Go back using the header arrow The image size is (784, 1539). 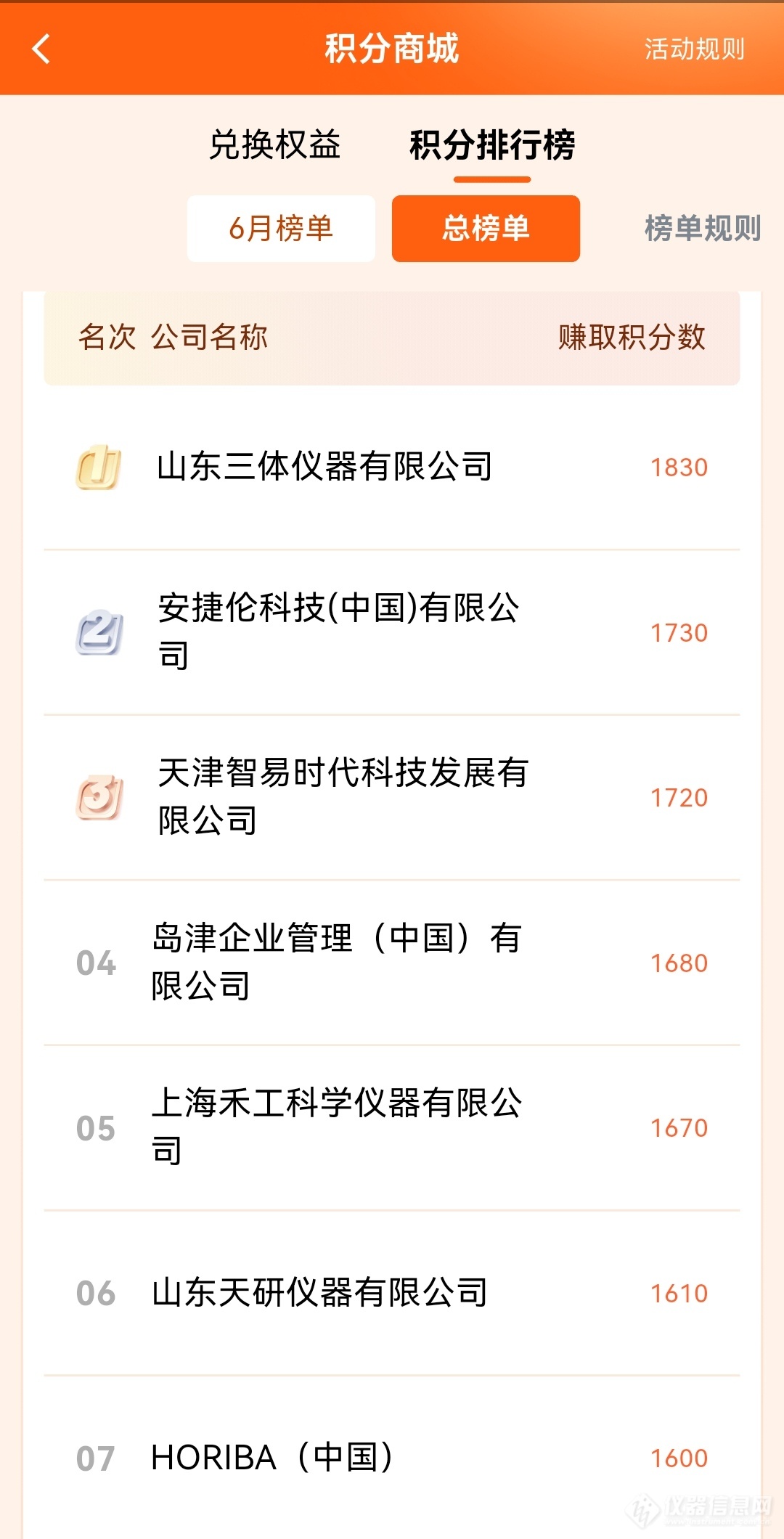[x=41, y=49]
